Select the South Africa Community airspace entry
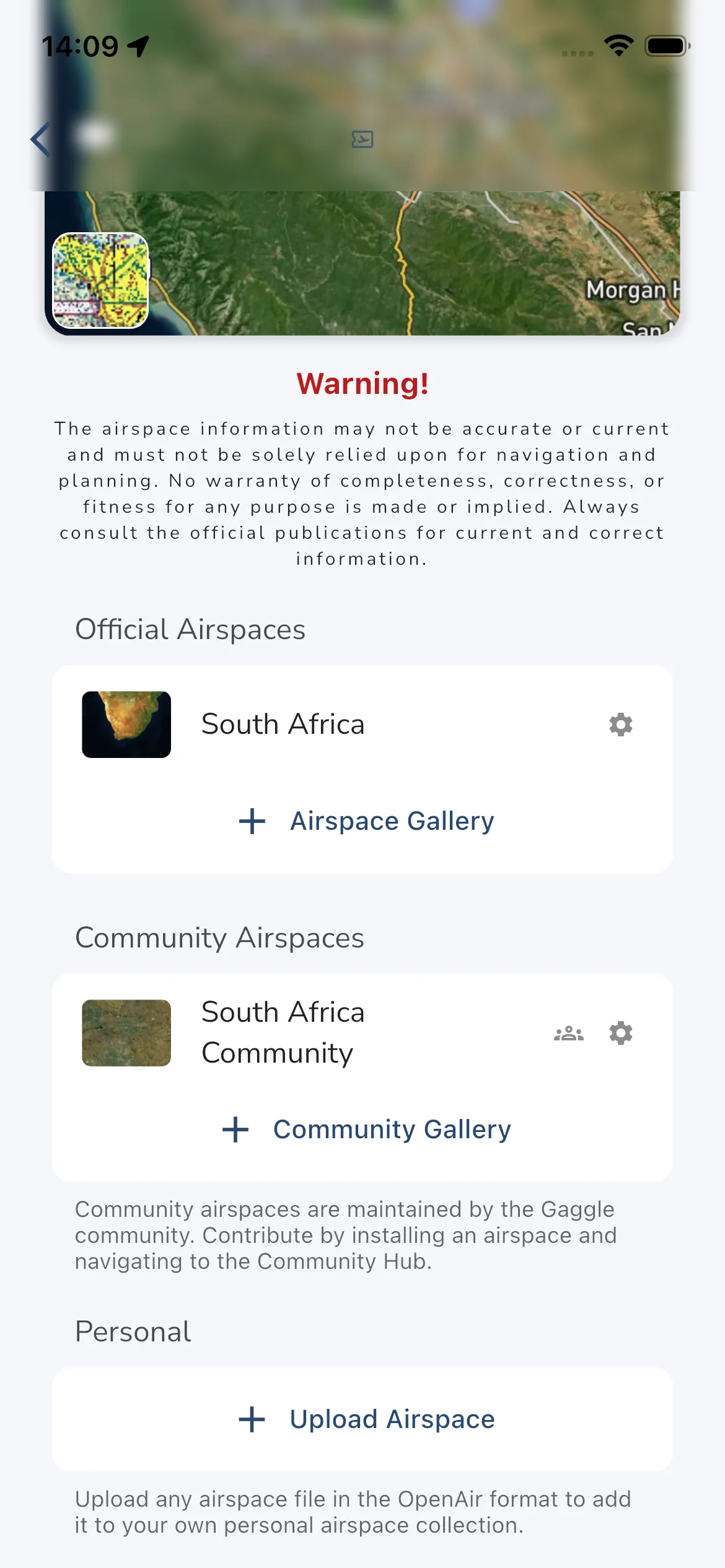Image resolution: width=725 pixels, height=1568 pixels. point(283,1032)
